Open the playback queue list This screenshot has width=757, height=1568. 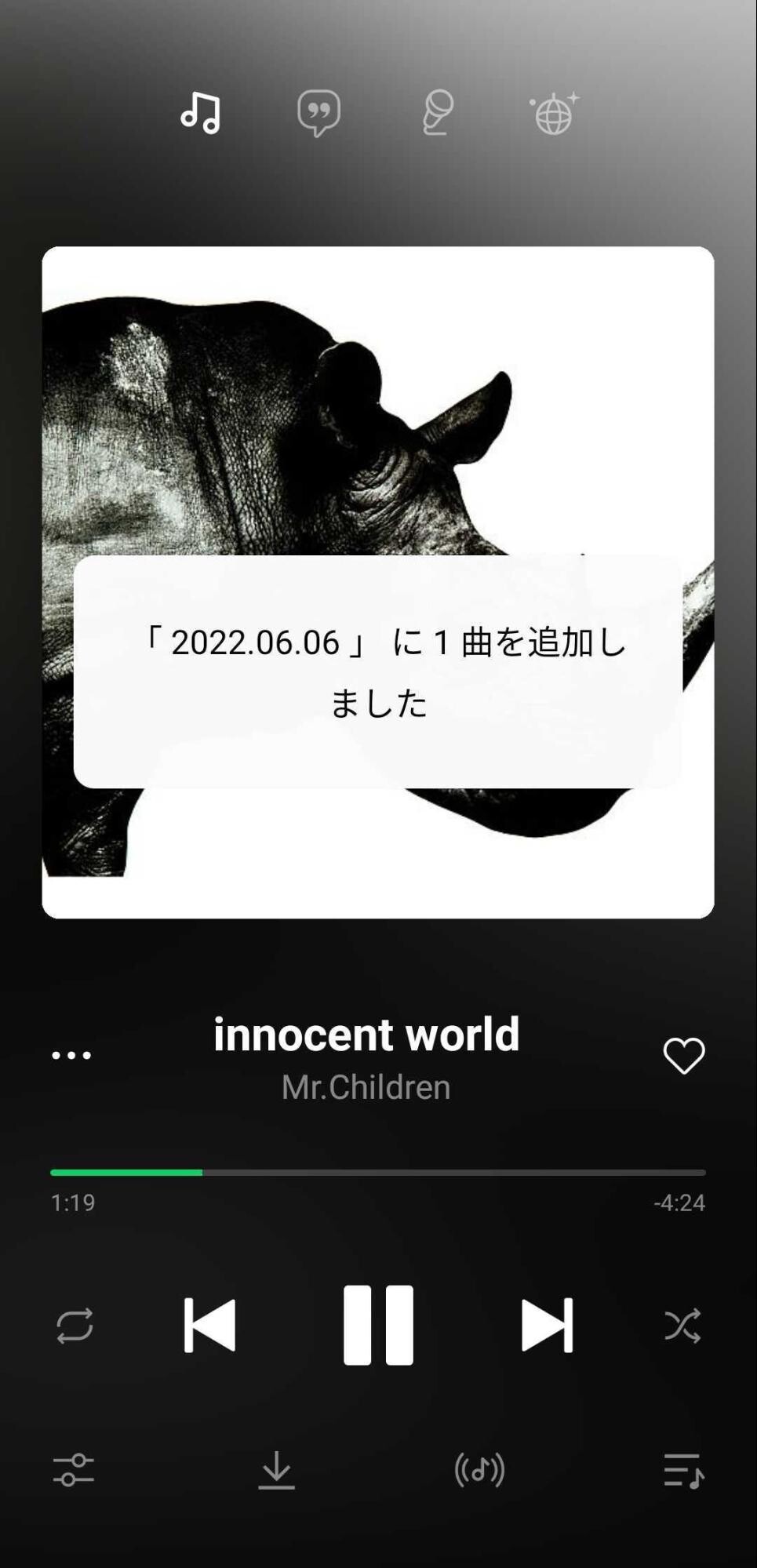pos(683,1470)
